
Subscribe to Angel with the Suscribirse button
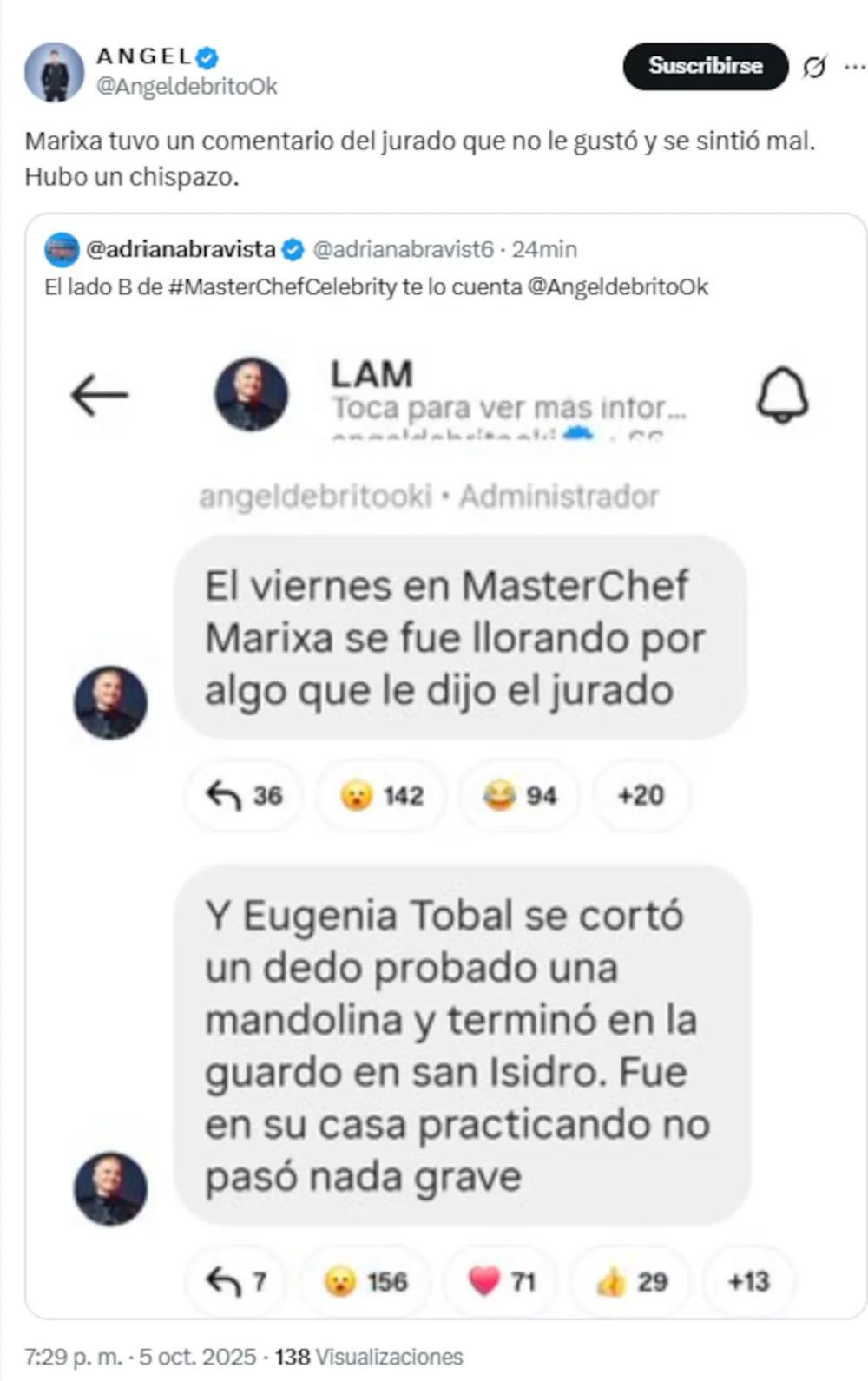705,66
